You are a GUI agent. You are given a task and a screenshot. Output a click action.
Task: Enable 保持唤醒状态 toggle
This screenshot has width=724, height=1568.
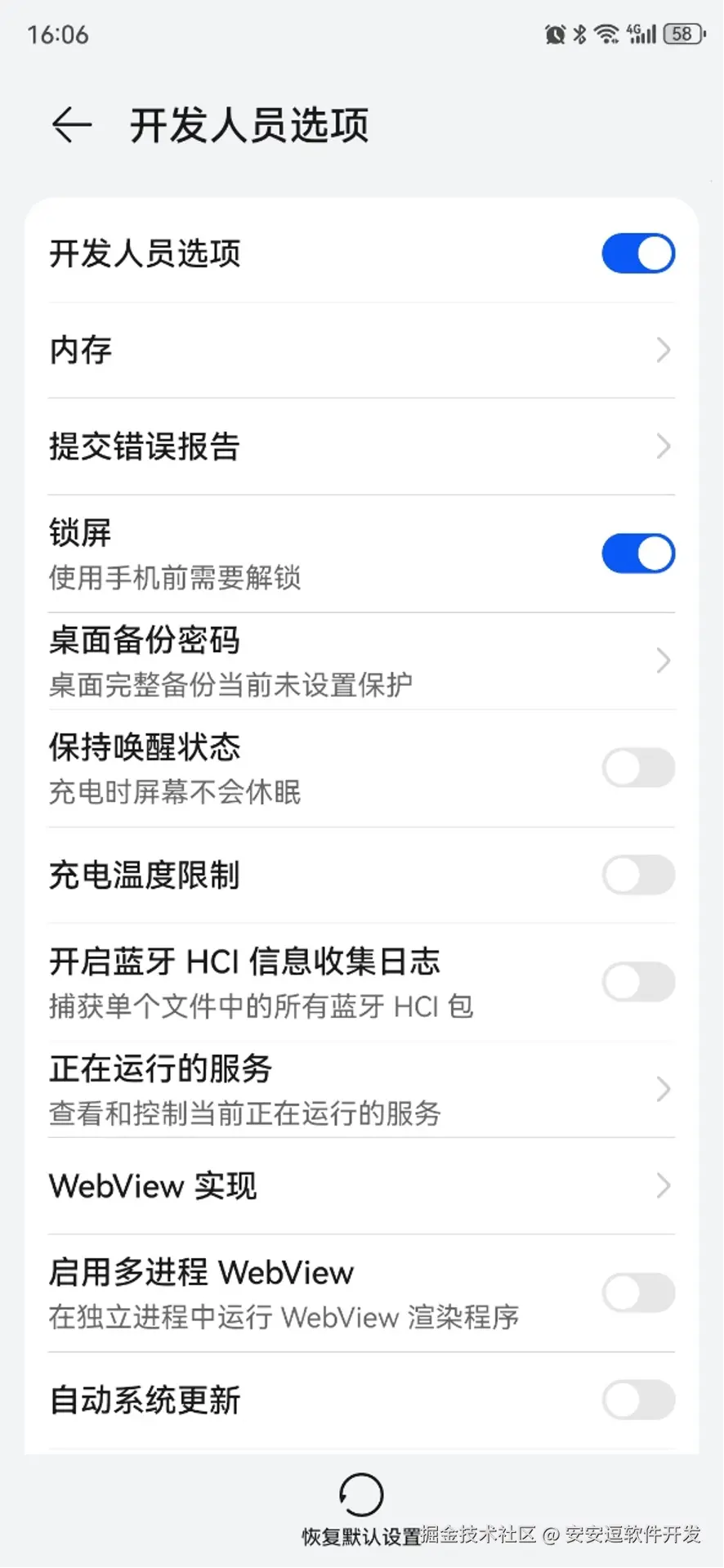637,768
